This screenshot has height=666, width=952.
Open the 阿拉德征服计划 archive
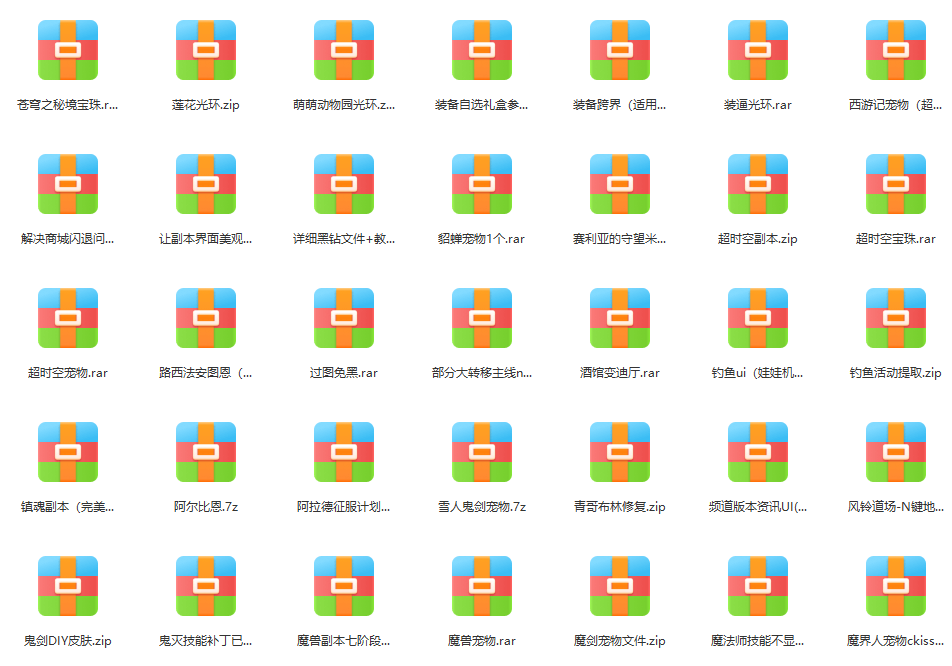point(344,452)
